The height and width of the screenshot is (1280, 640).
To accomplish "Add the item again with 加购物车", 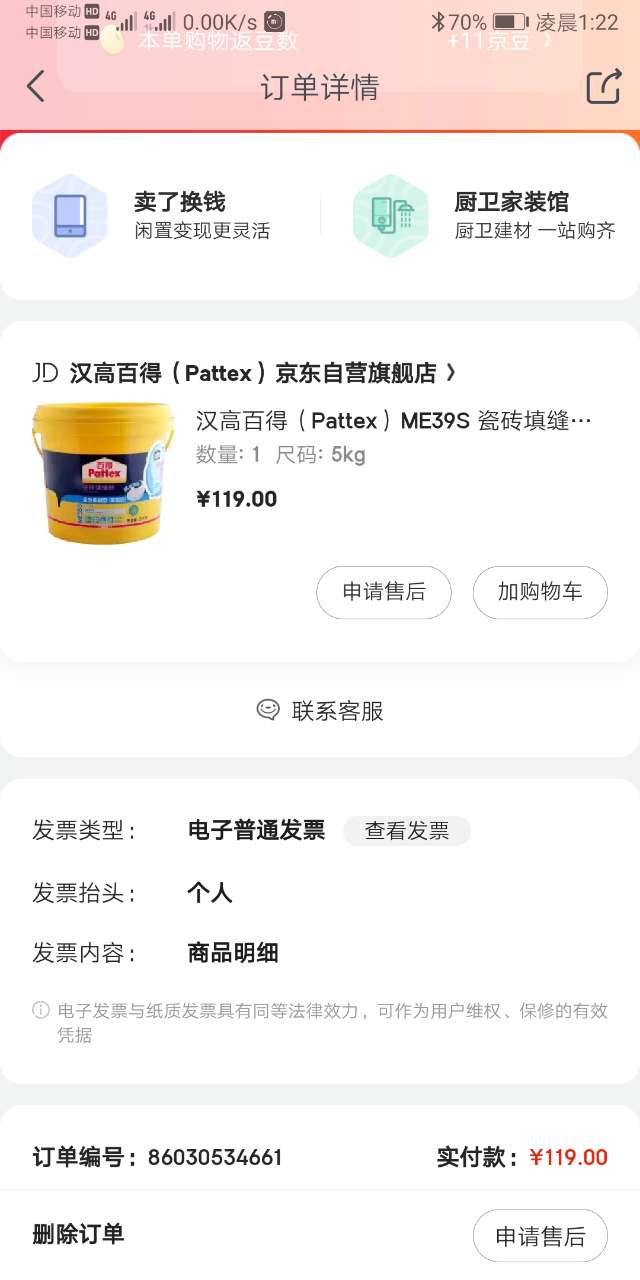I will tap(540, 592).
